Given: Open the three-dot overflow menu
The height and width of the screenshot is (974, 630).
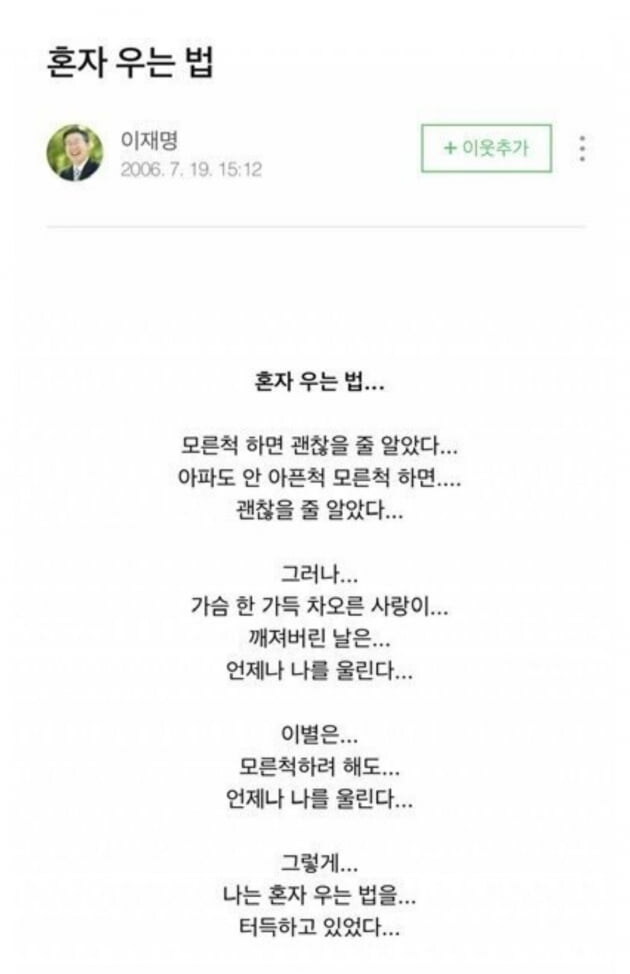Looking at the screenshot, I should coord(582,148).
